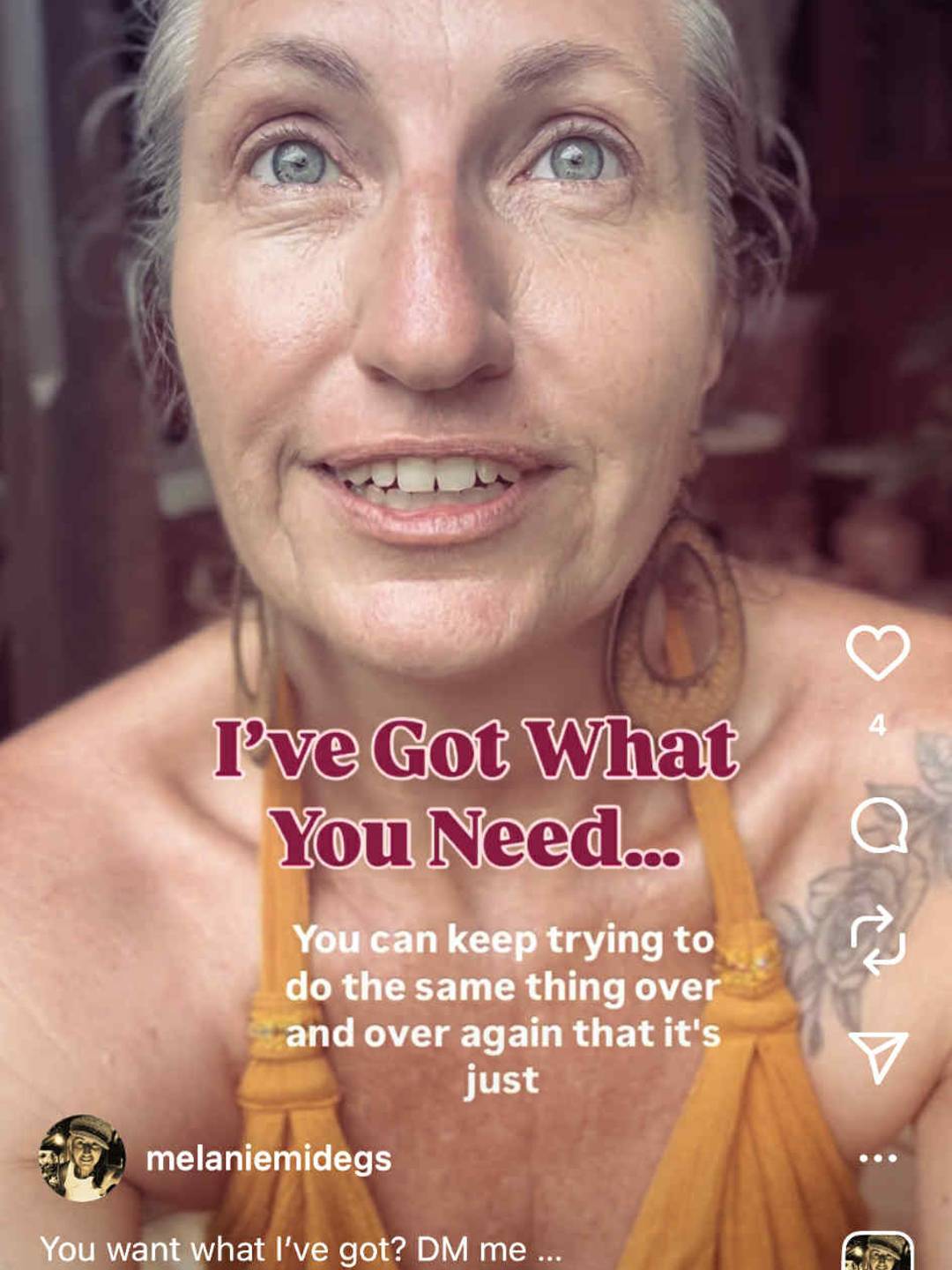Repost this reel

pos(878,940)
